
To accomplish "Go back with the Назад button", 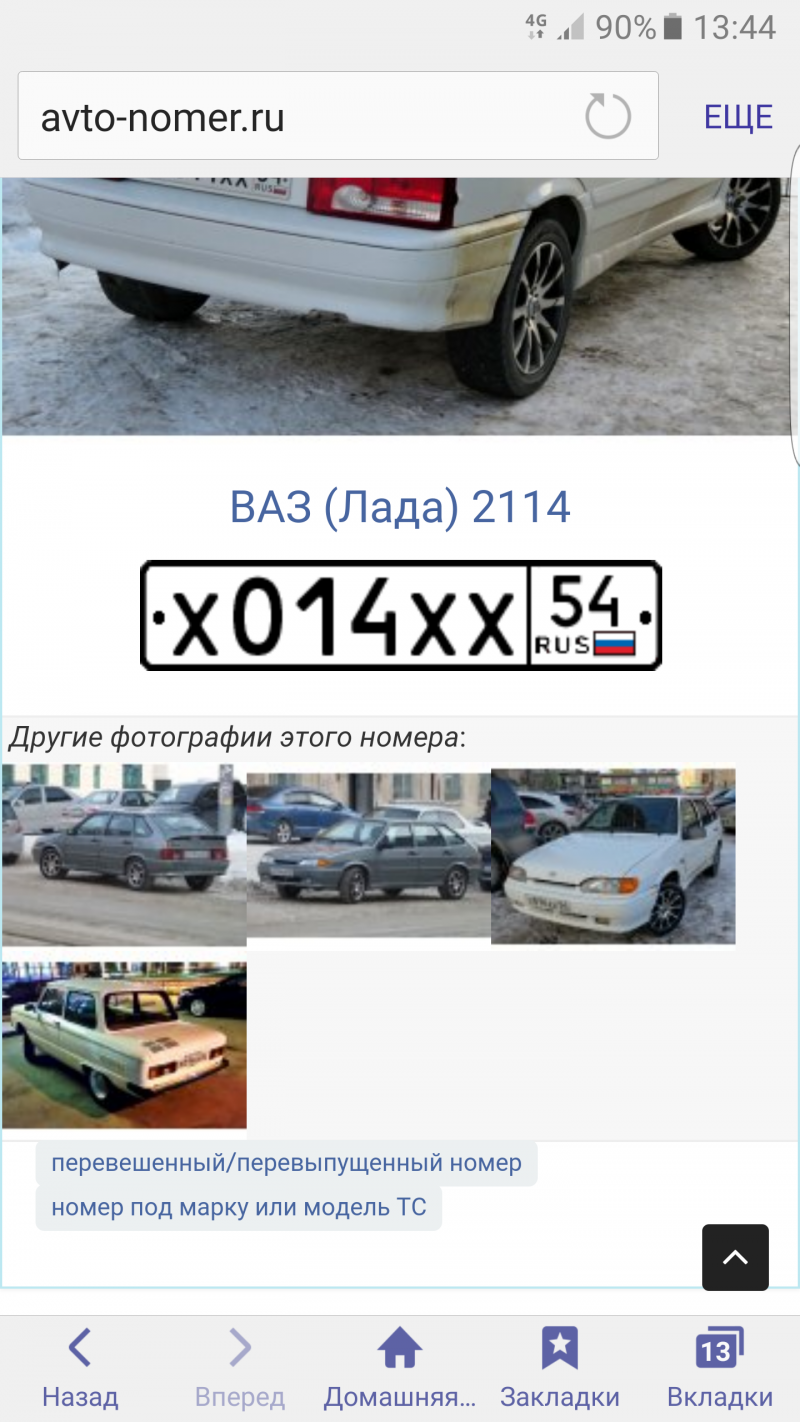I will pyautogui.click(x=80, y=1367).
